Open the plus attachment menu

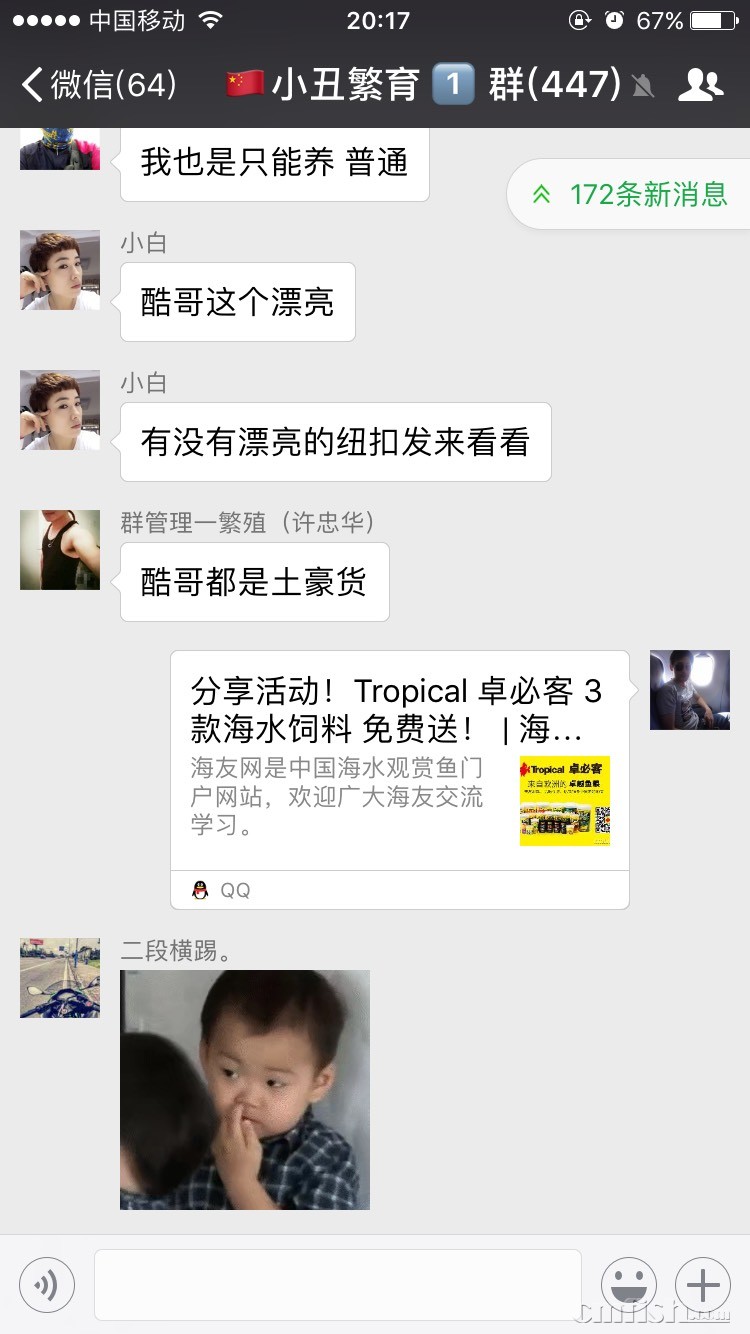[x=703, y=1285]
